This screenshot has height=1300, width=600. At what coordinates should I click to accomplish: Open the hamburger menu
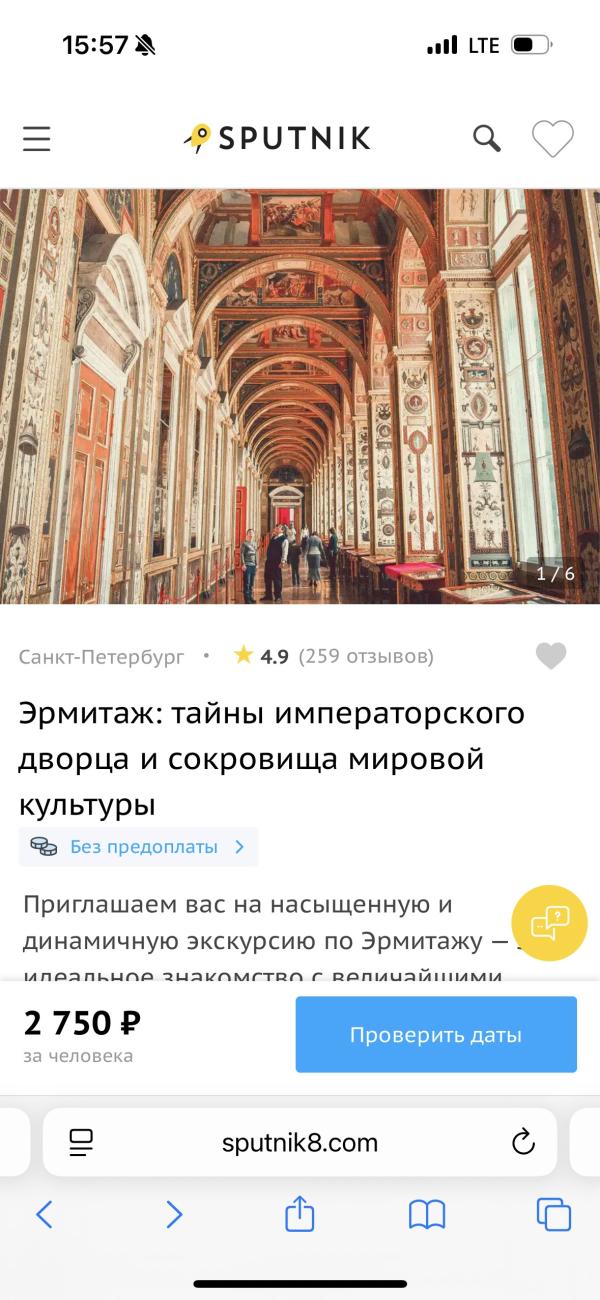point(37,139)
